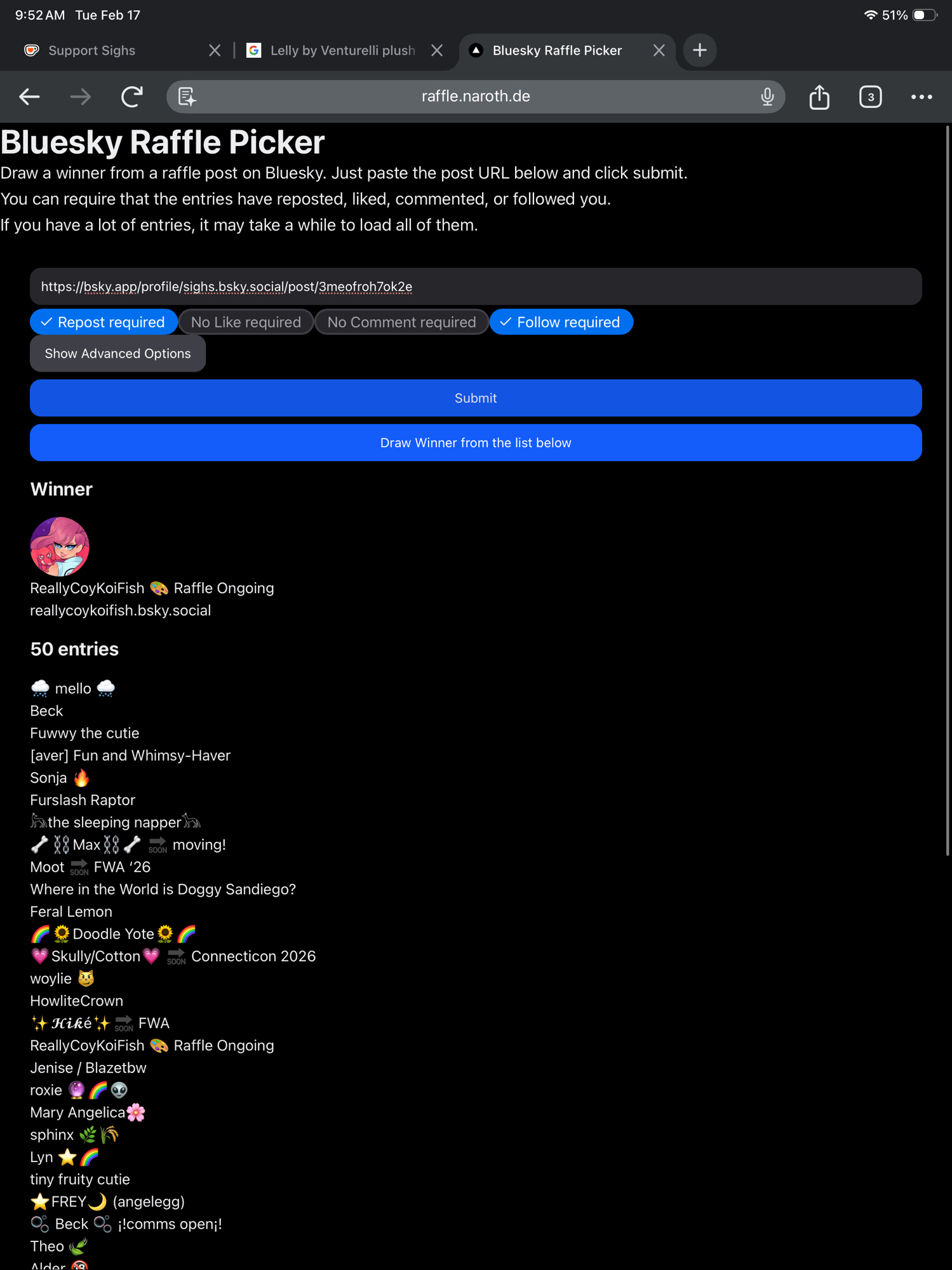952x1270 pixels.
Task: Close the Bluesky Raffle Picker tab
Action: point(659,50)
